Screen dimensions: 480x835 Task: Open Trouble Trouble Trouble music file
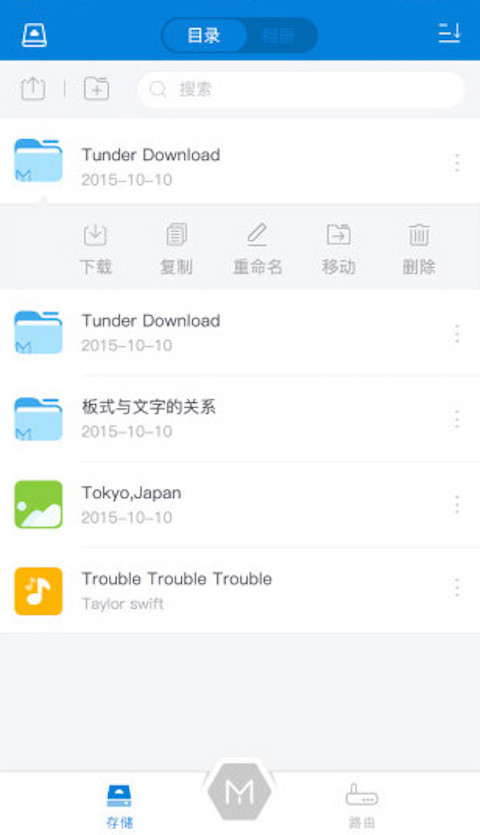coord(240,591)
